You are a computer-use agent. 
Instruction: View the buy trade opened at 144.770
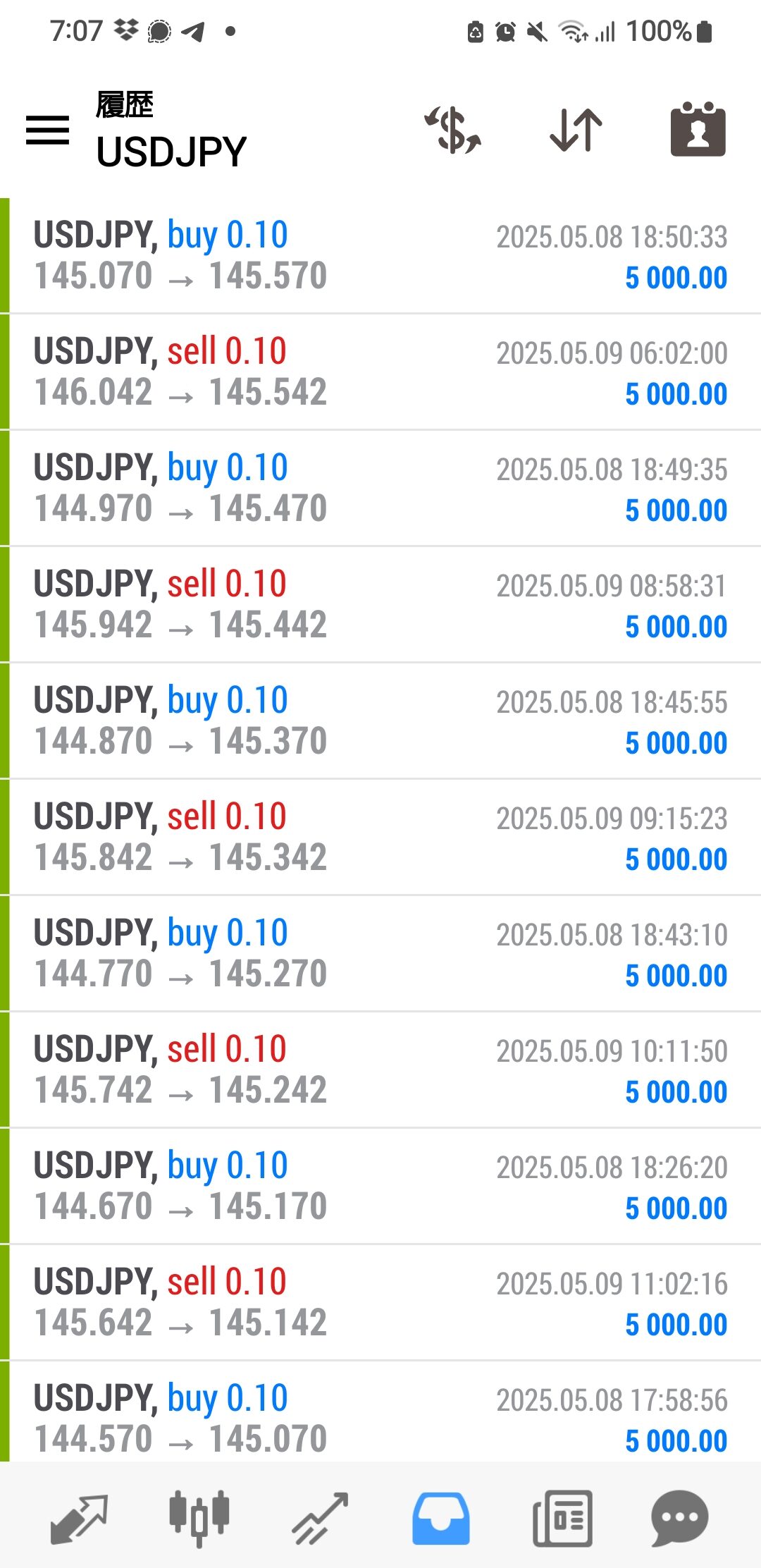380,954
